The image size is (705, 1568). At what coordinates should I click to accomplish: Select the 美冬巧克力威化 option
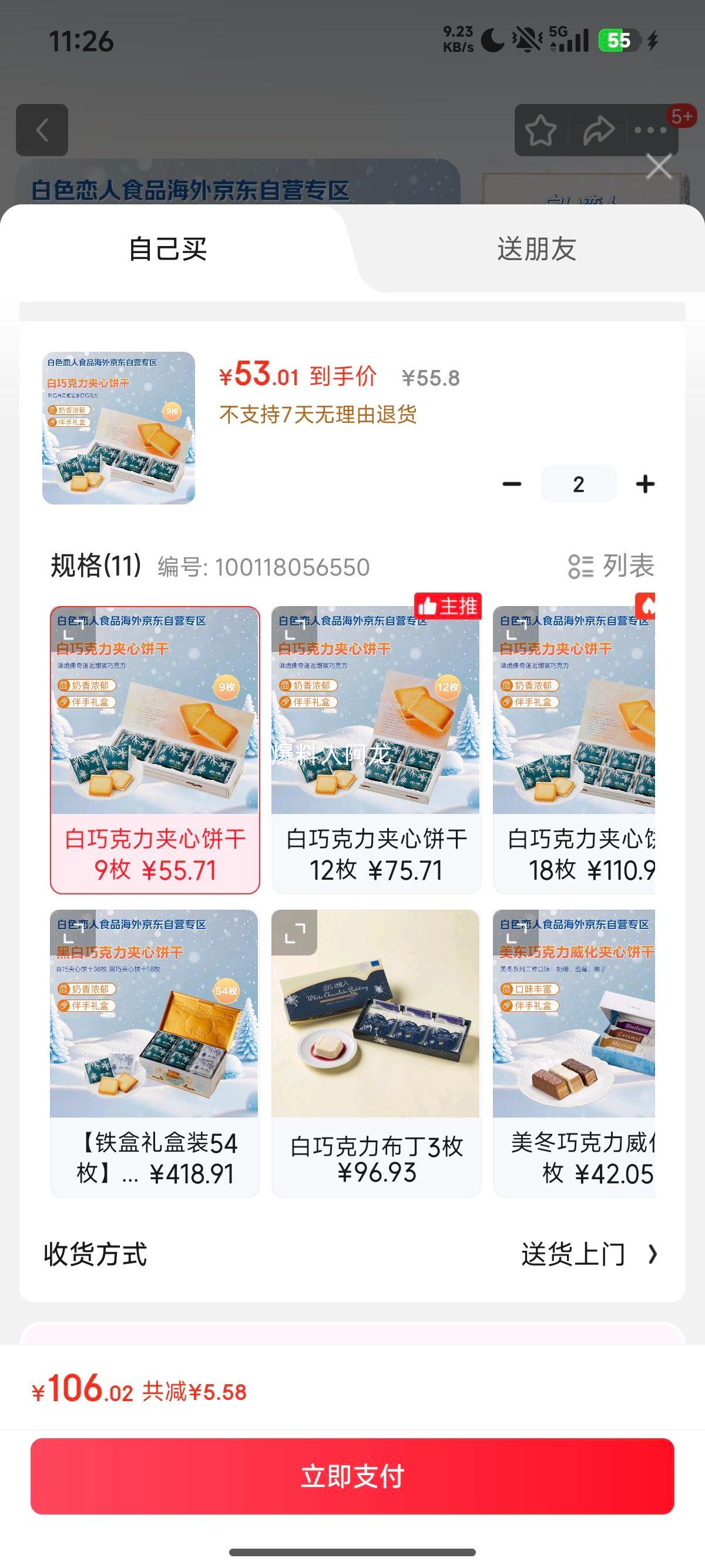pos(574,1053)
